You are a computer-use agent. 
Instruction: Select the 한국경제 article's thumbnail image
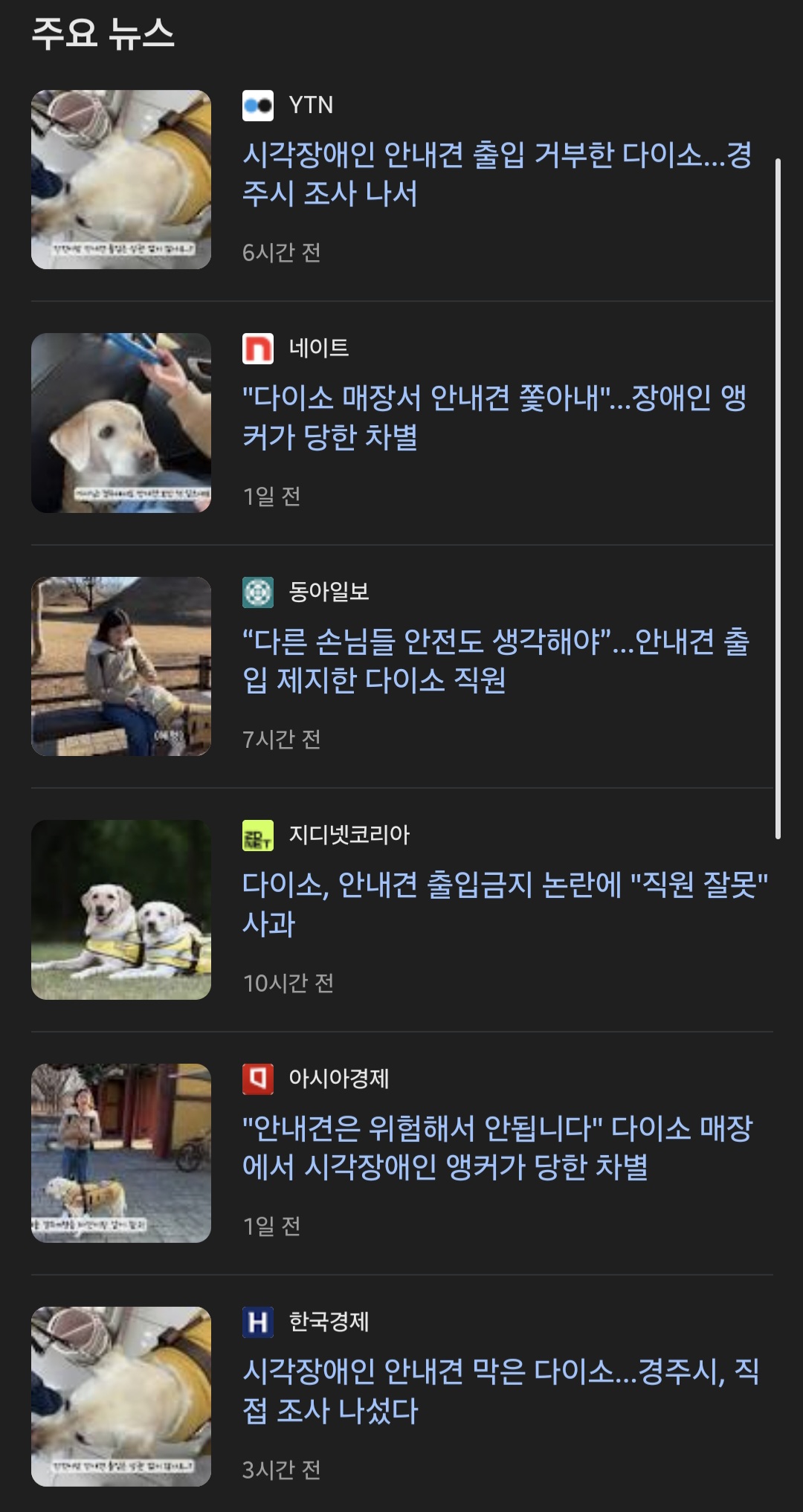pos(121,1396)
